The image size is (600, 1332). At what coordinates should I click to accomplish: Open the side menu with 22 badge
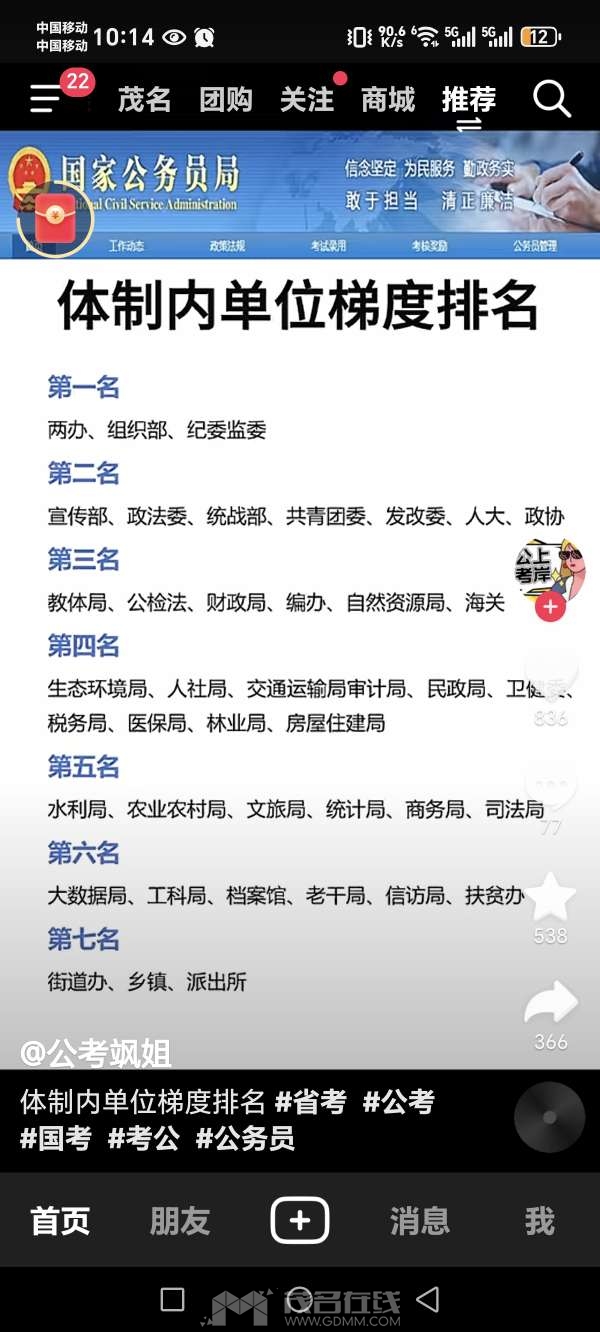coord(46,99)
